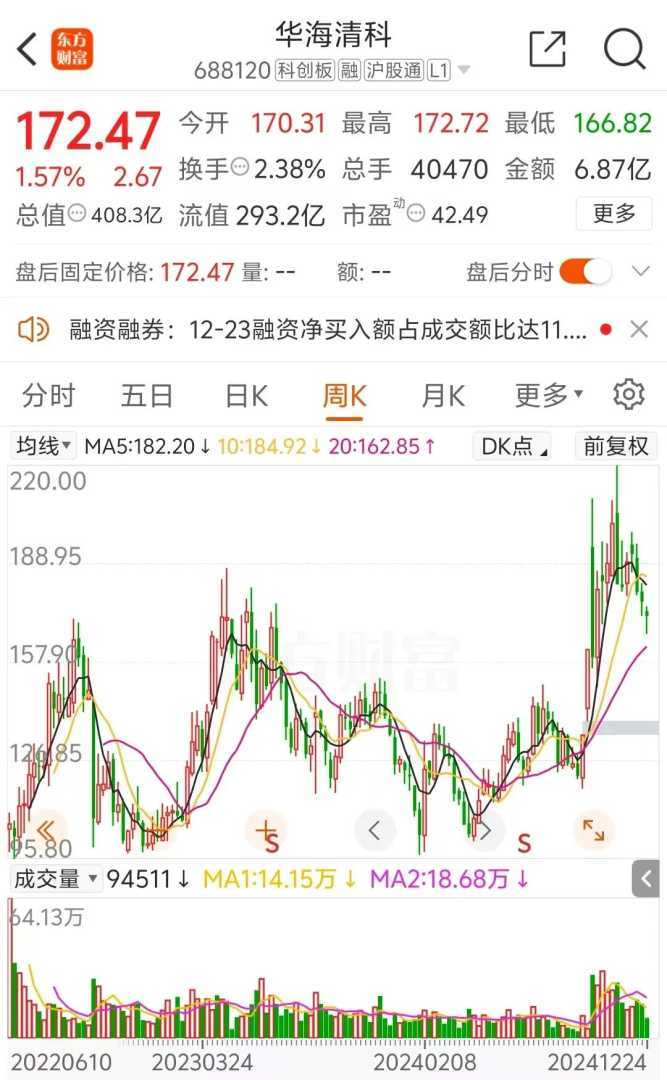Switch to the 五日 chart tab
667x1080 pixels.
[147, 396]
